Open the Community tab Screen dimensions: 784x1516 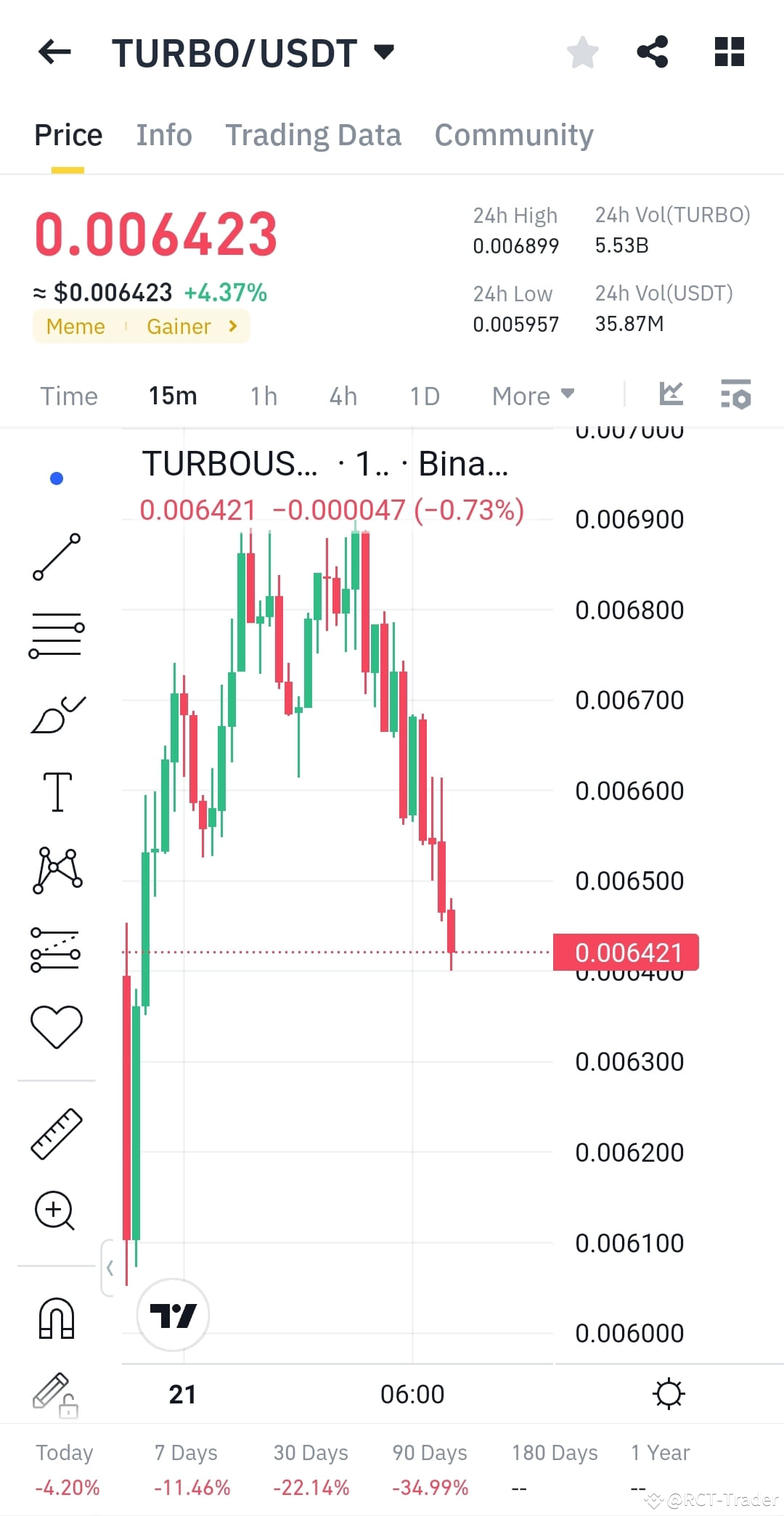(x=514, y=134)
